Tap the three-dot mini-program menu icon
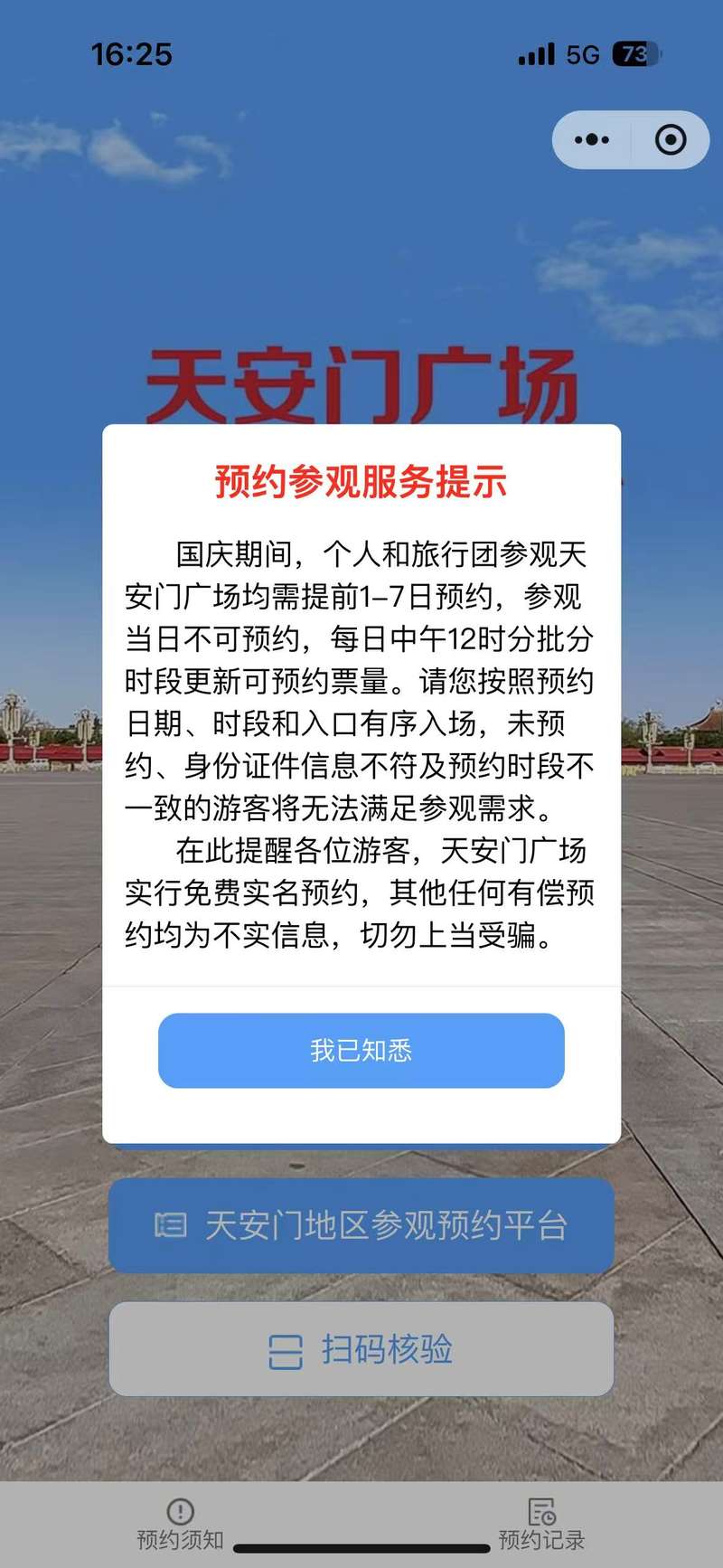Image resolution: width=723 pixels, height=1568 pixels. pos(591,140)
